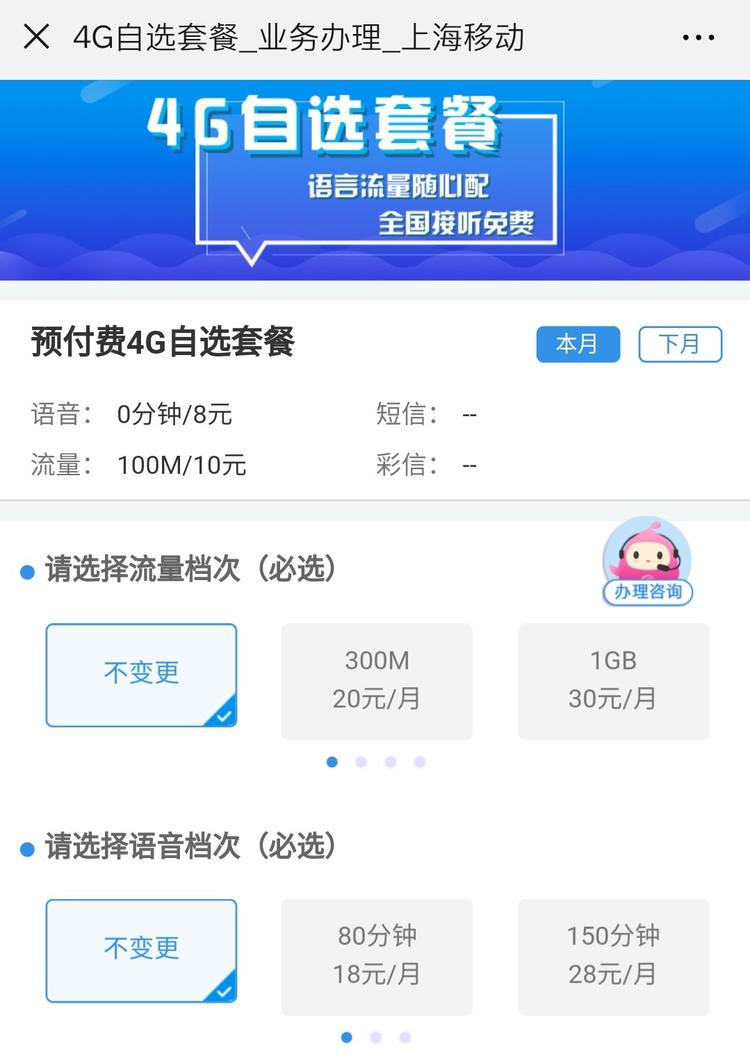This screenshot has width=750, height=1061.
Task: Tap the X close icon in title bar
Action: (x=36, y=37)
